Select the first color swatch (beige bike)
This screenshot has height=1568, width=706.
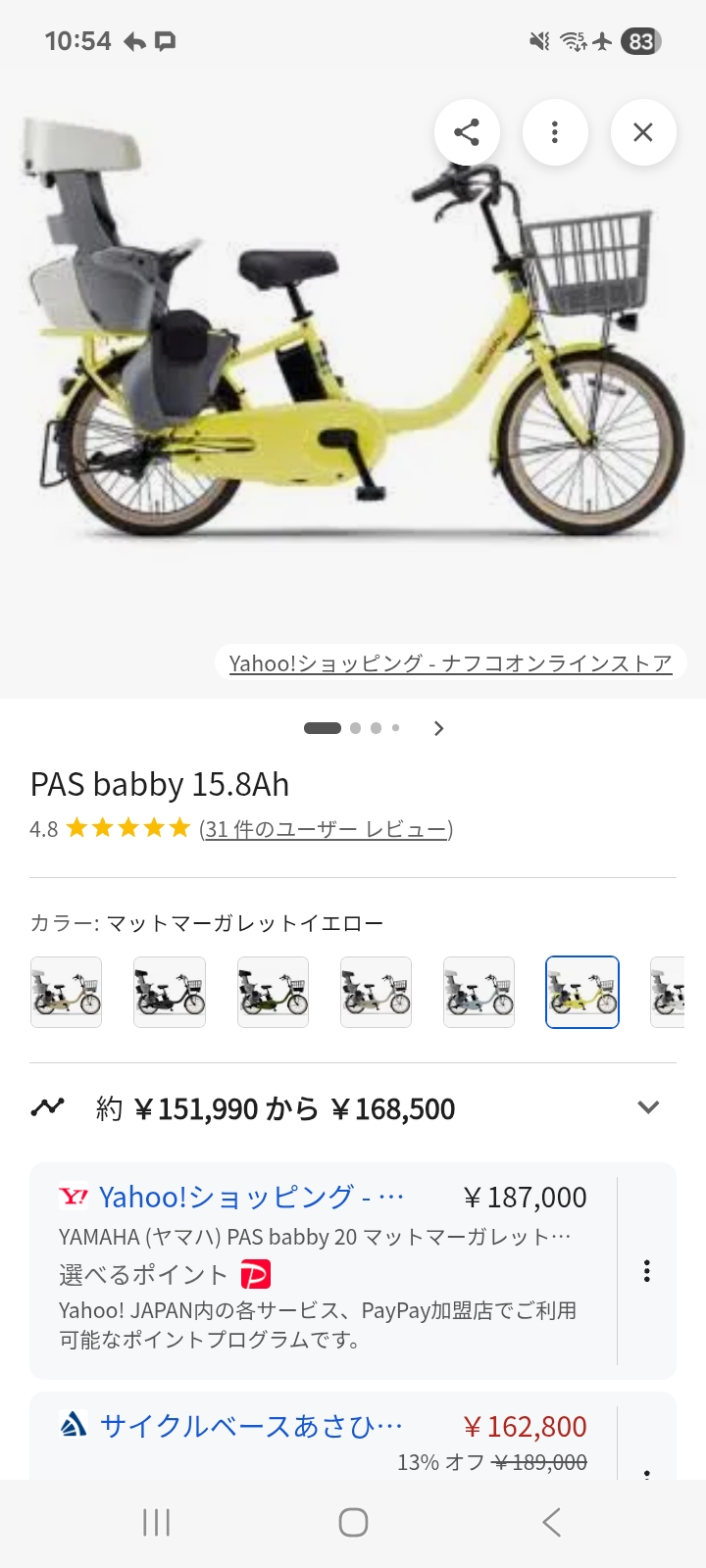click(x=66, y=992)
